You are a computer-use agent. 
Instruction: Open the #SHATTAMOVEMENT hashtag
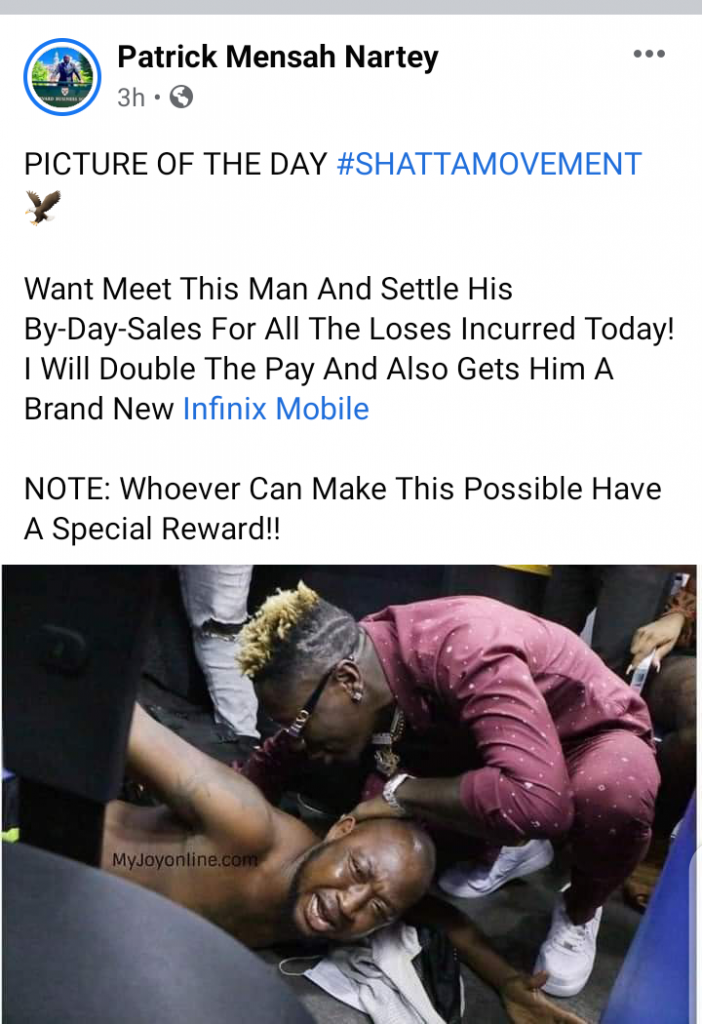point(489,164)
